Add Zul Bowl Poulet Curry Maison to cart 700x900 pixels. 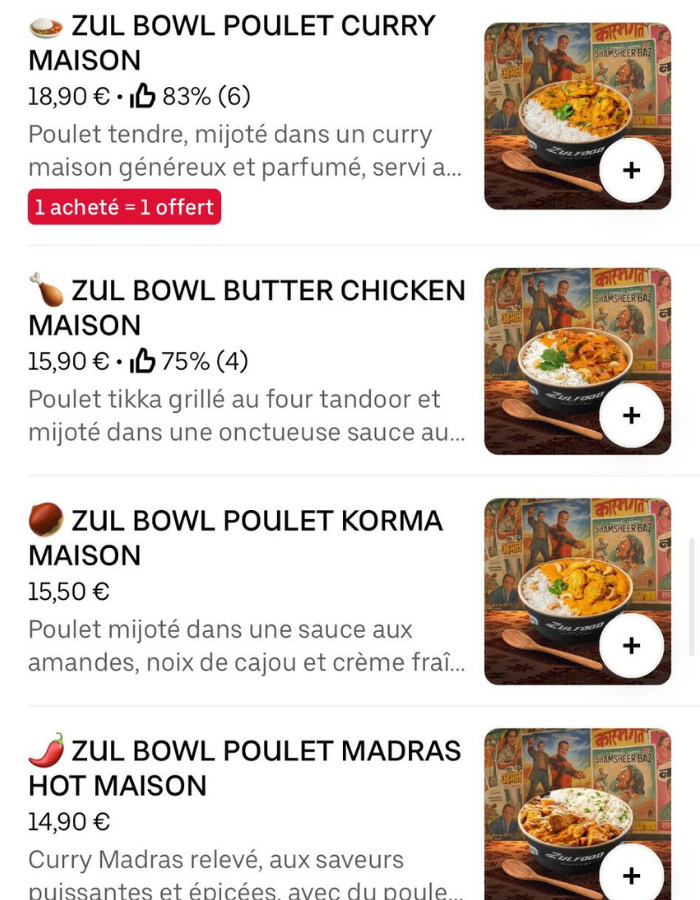631,171
